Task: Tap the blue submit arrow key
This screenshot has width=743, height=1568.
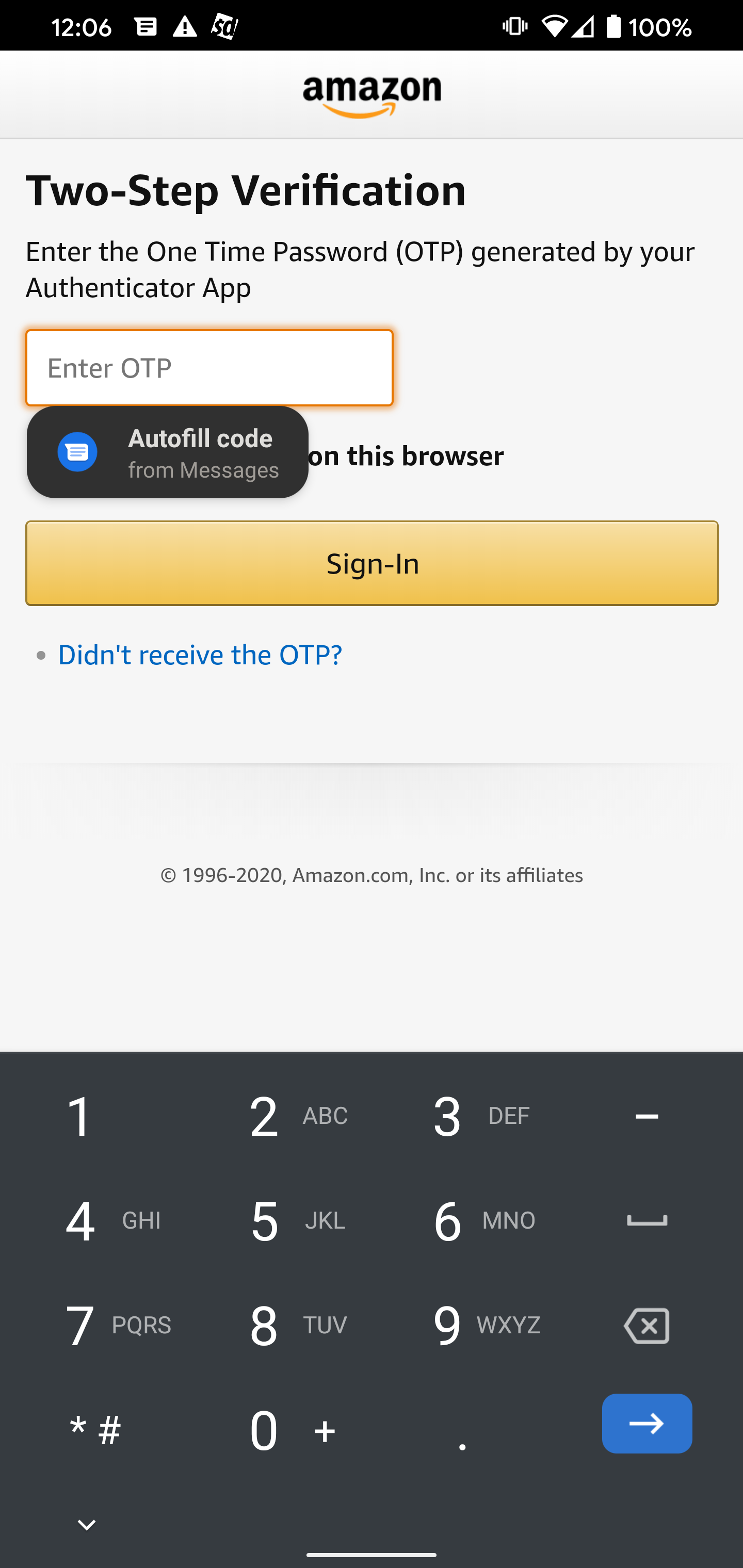Action: [x=647, y=1424]
